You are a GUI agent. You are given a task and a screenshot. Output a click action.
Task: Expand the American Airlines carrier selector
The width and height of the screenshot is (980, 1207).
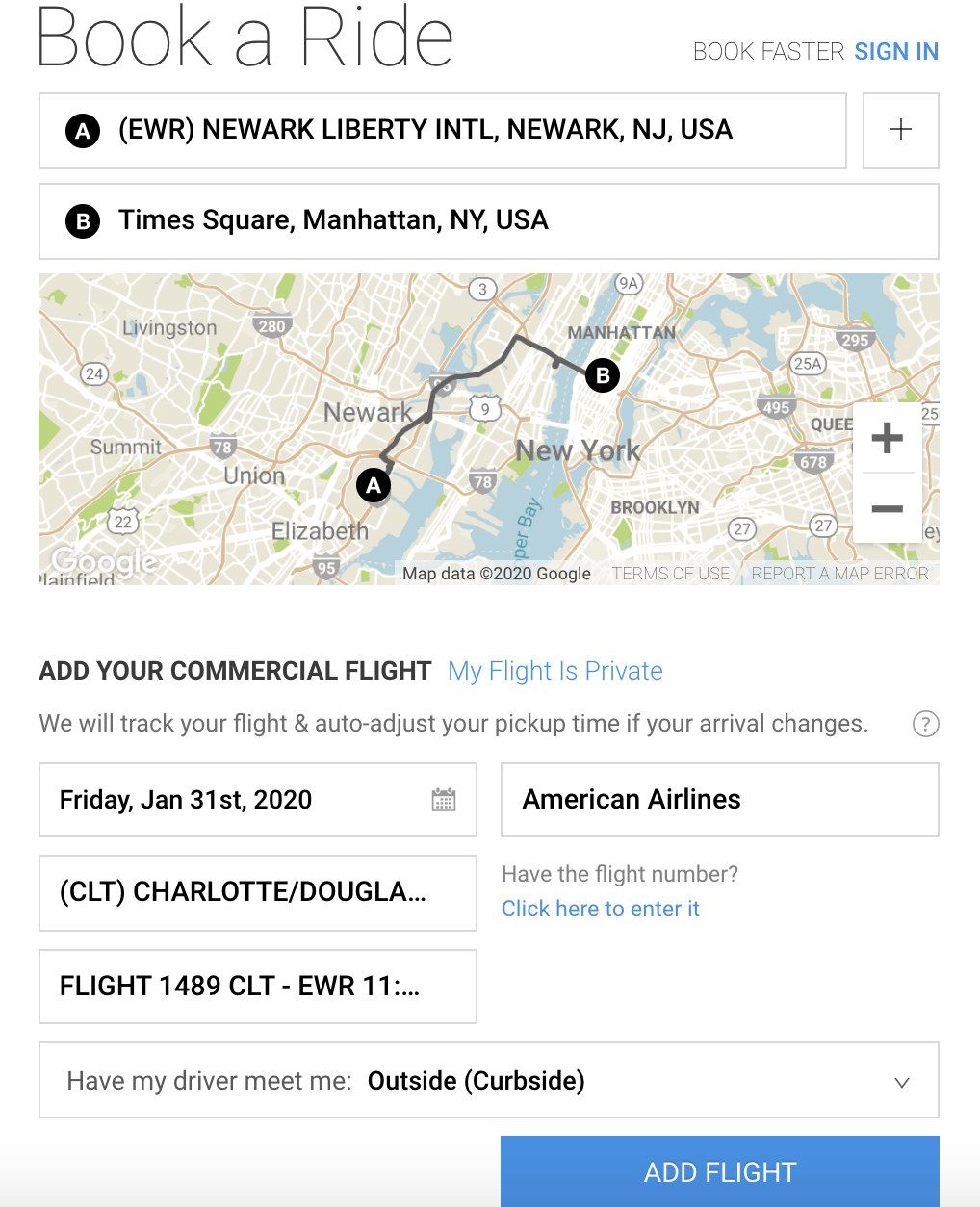[719, 800]
